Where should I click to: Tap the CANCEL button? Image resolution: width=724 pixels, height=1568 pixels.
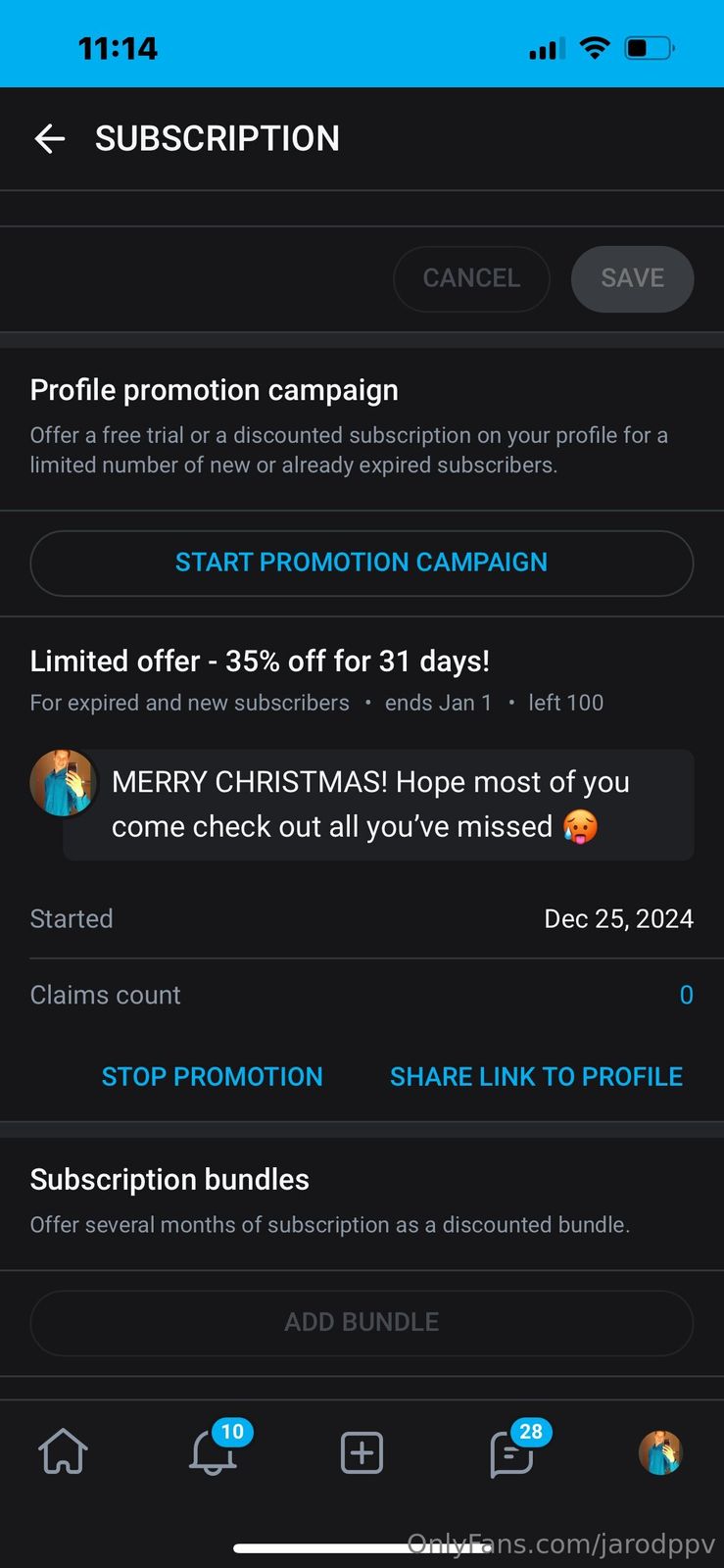point(471,278)
